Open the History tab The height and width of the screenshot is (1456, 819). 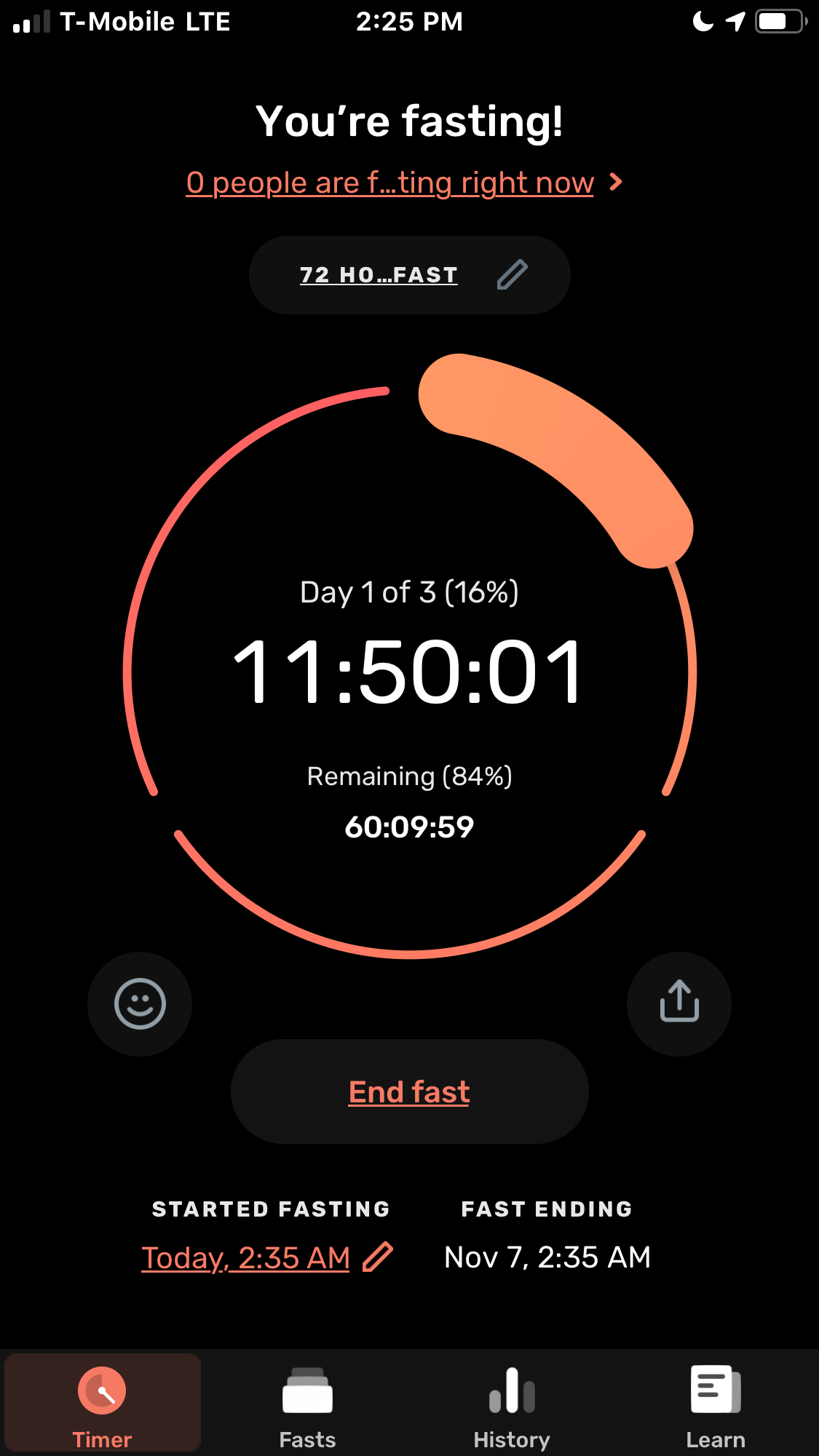pos(512,1403)
